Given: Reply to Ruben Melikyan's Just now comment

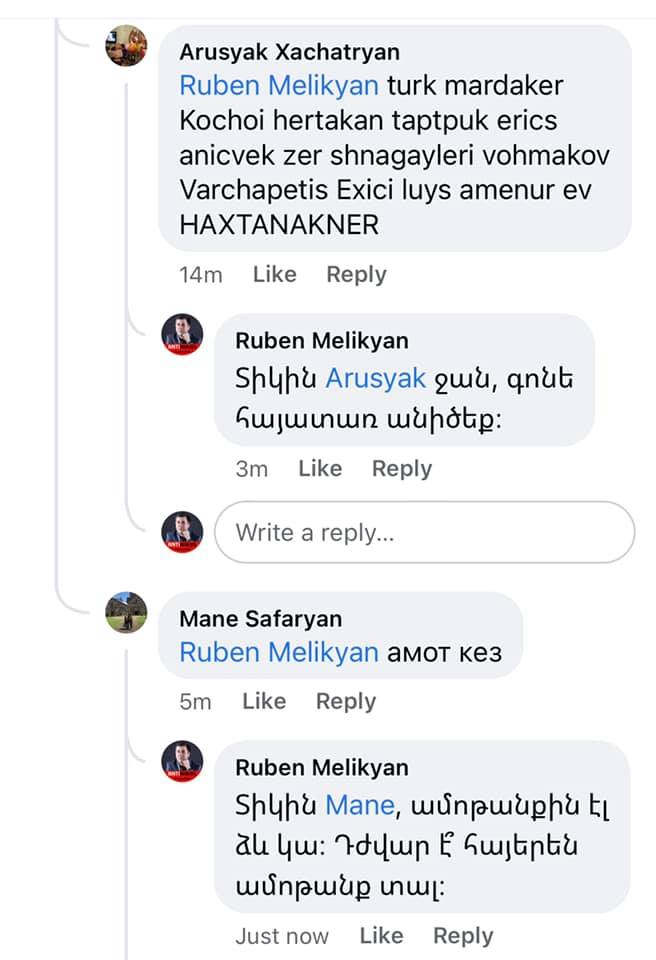Looking at the screenshot, I should 463,936.
